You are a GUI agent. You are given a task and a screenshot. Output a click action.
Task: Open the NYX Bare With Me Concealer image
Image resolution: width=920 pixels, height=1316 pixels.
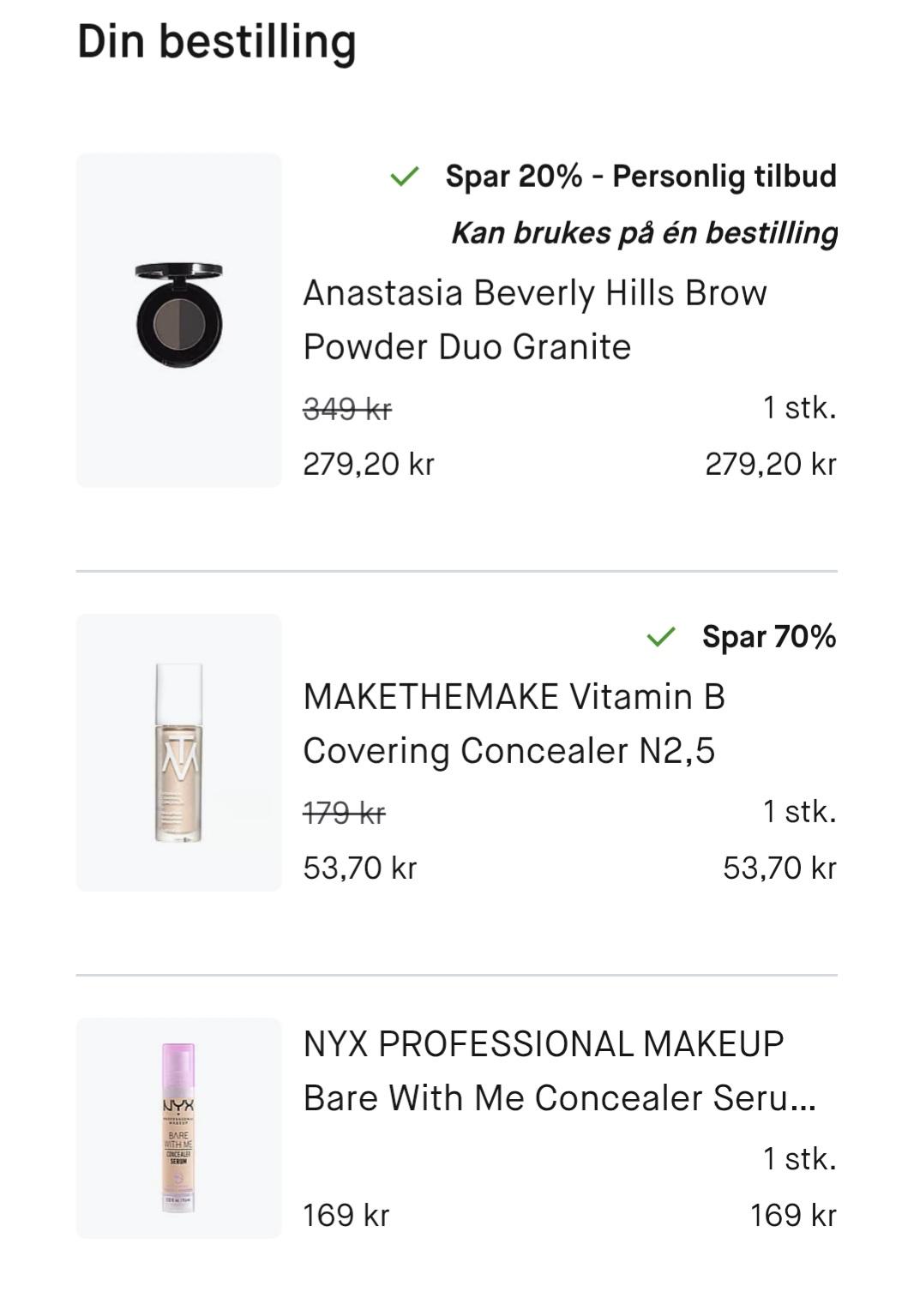coord(178,1127)
